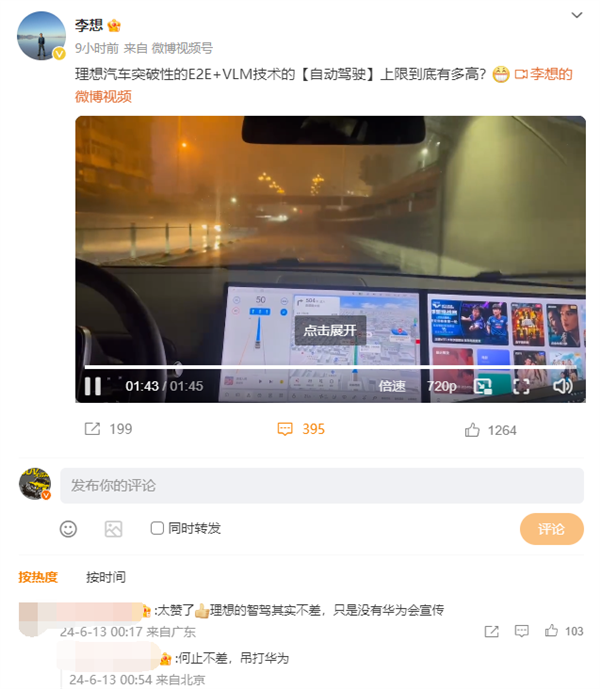Image resolution: width=600 pixels, height=689 pixels.
Task: Tap 点击展开 on the video
Action: click(330, 330)
